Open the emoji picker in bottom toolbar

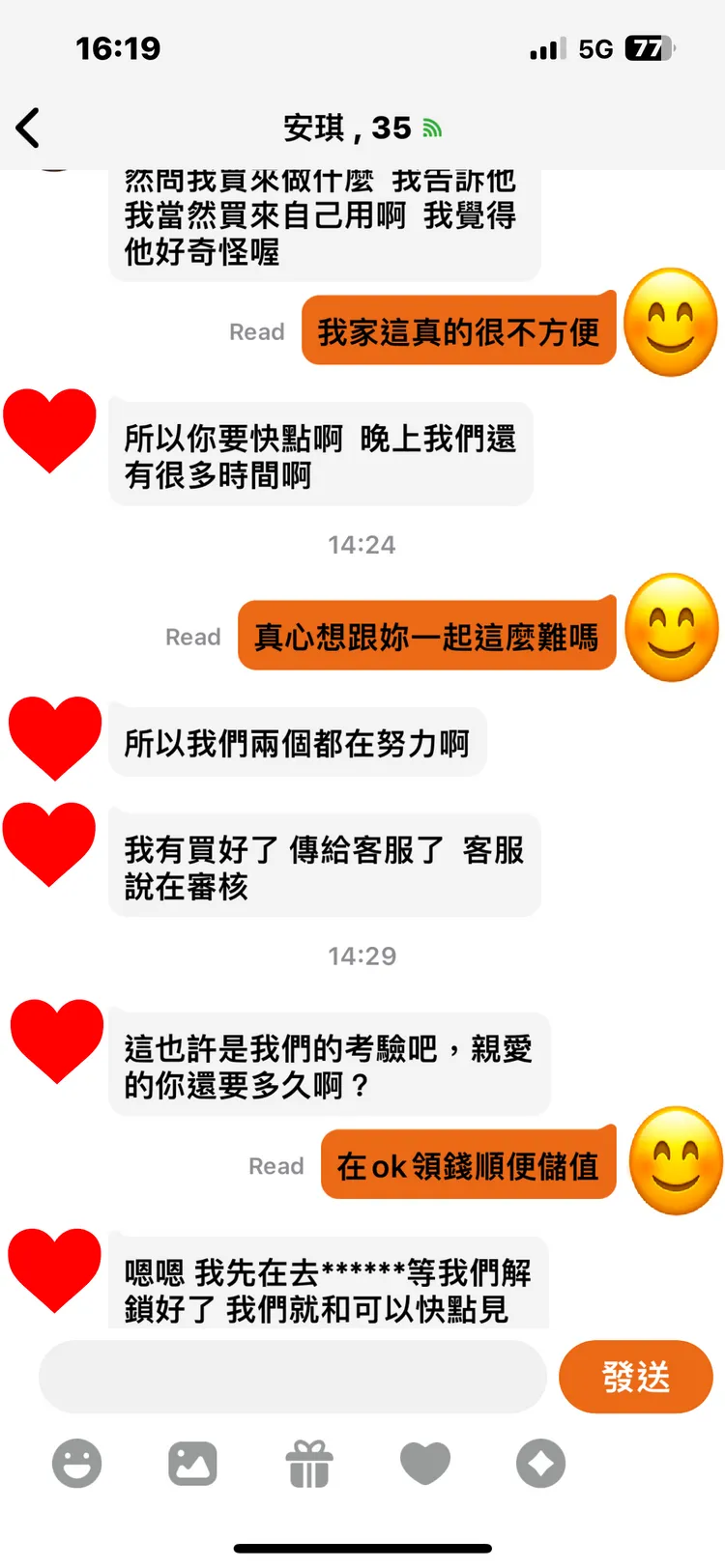click(77, 1464)
